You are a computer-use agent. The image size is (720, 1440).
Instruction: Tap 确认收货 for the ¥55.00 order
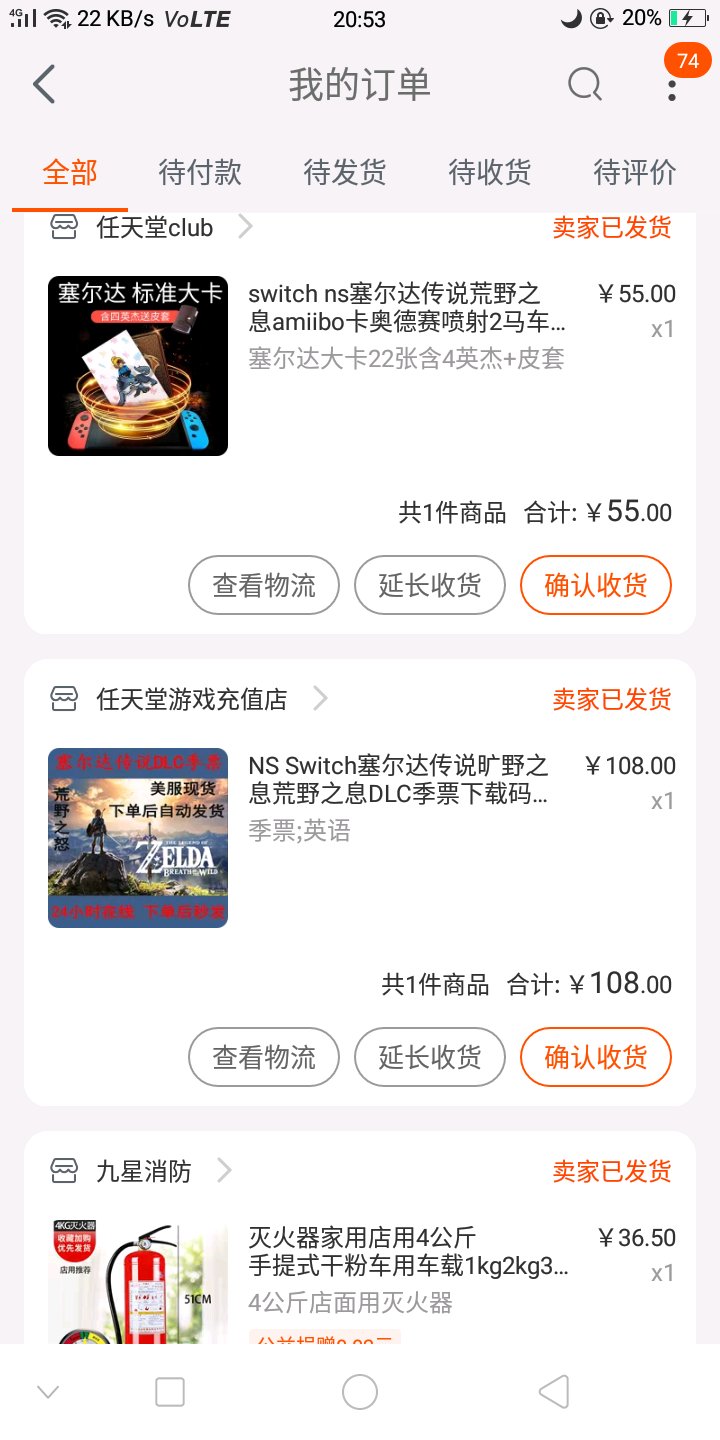pyautogui.click(x=596, y=585)
